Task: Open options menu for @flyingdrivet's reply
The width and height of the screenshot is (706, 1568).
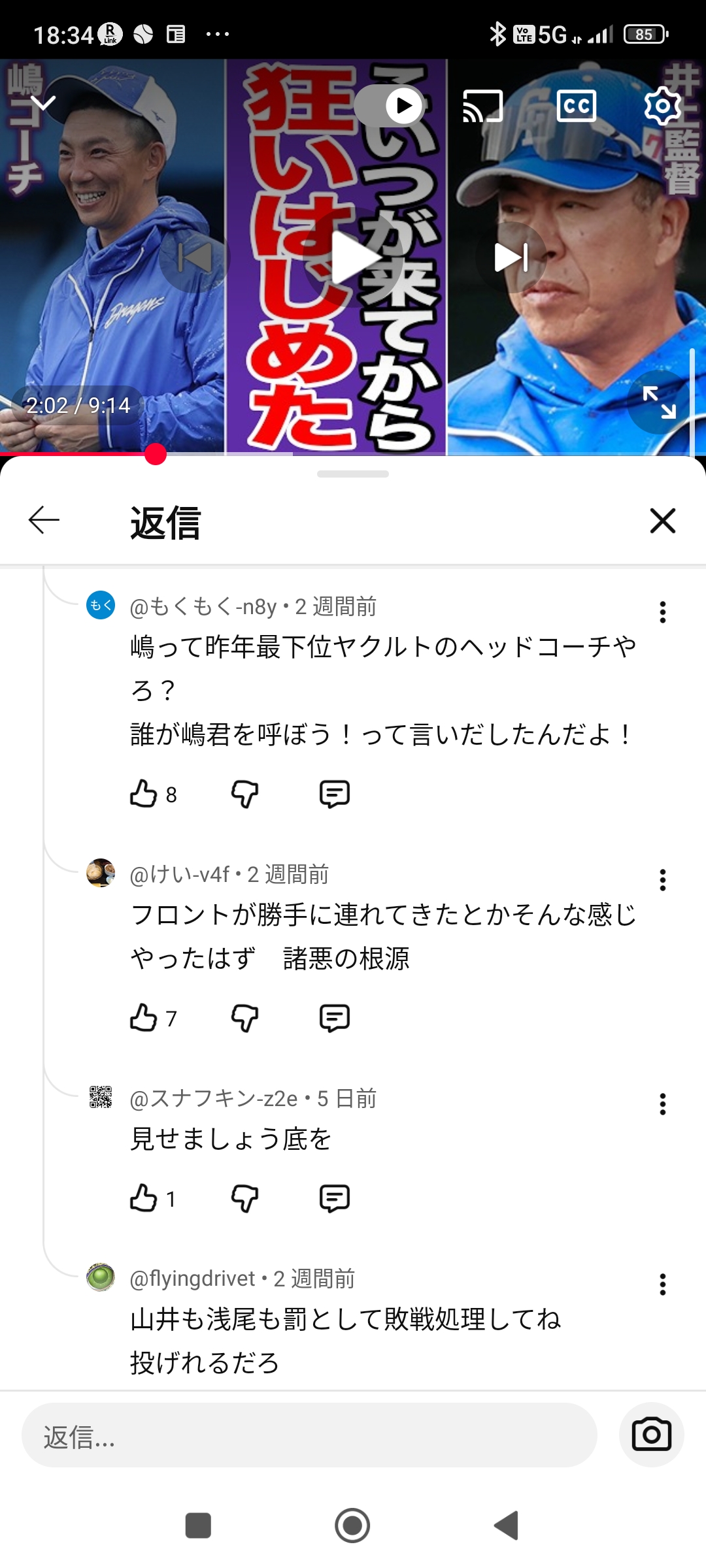Action: tap(662, 1284)
